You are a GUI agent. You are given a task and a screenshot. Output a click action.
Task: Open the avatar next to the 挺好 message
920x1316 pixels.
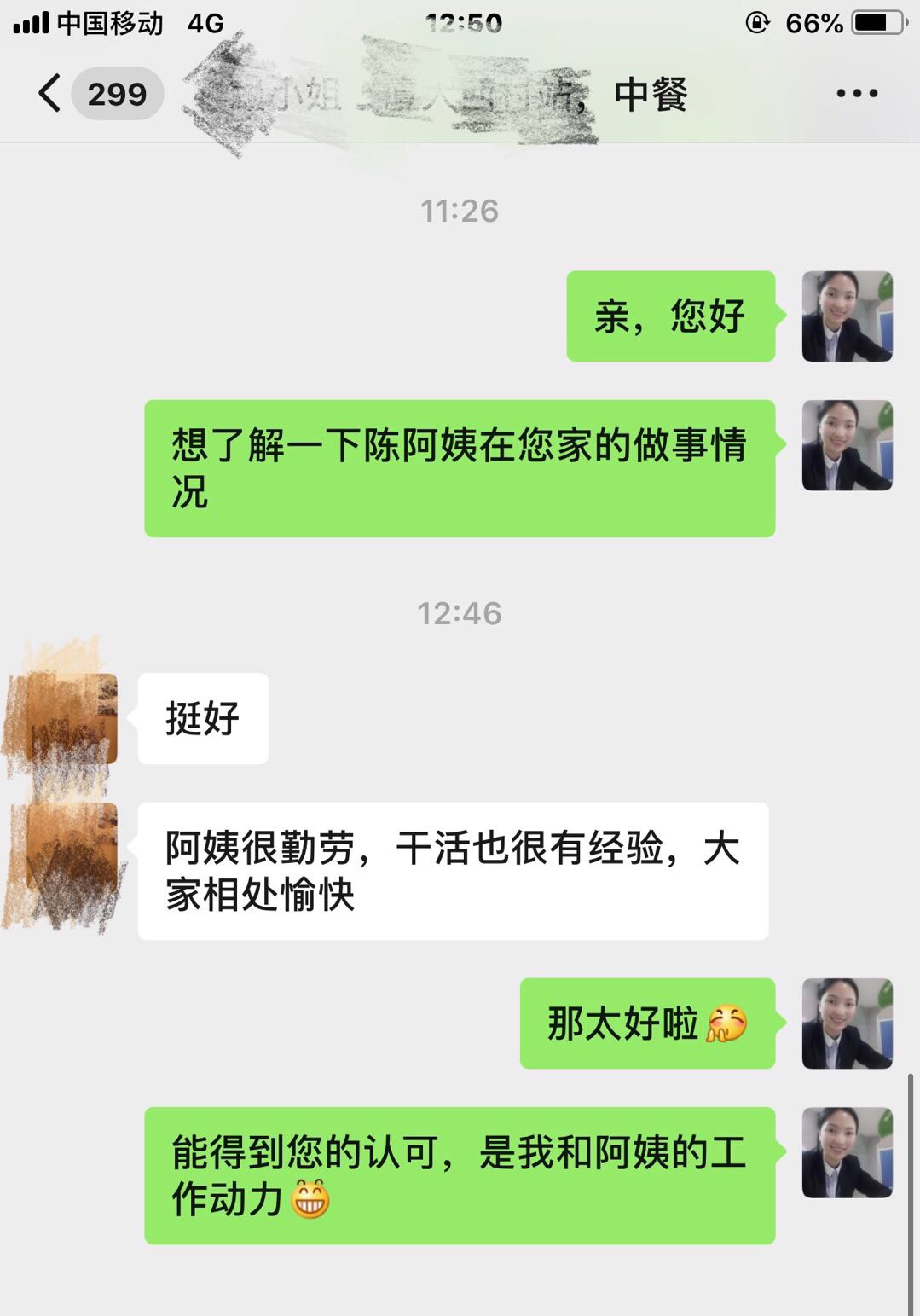[72, 718]
